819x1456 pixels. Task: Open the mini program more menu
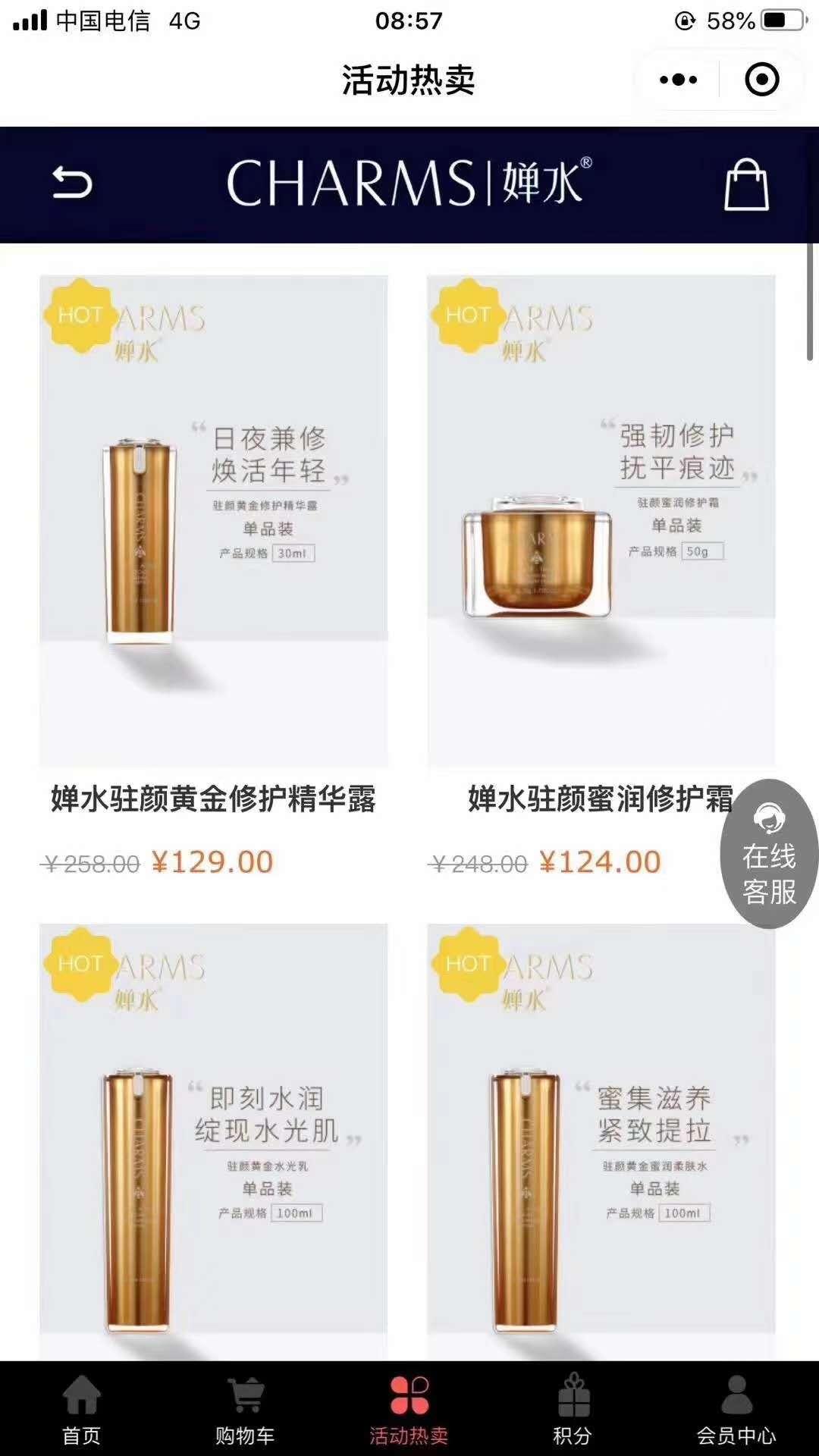click(x=678, y=80)
